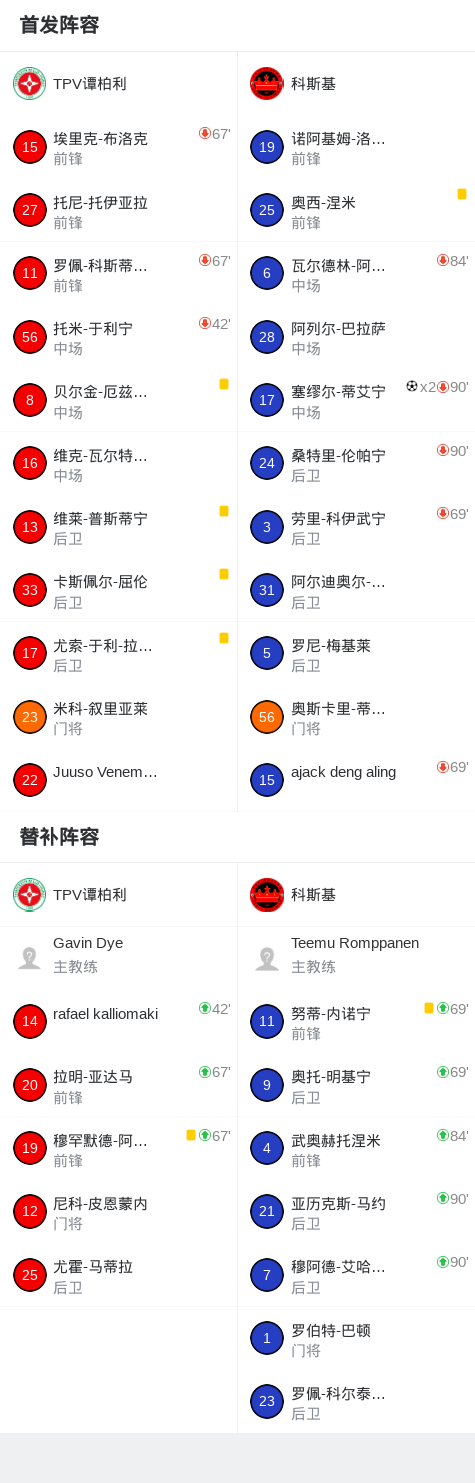Open goalkeeper 米科-叙里亚莱 profile
Screen dimensions: 475x1483
(118, 717)
